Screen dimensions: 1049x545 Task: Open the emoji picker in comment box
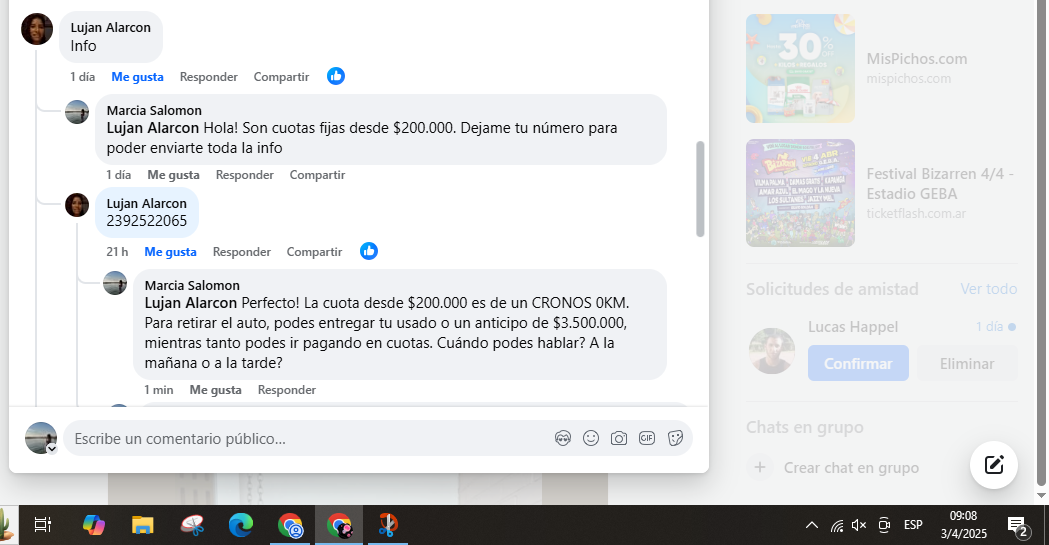tap(591, 438)
